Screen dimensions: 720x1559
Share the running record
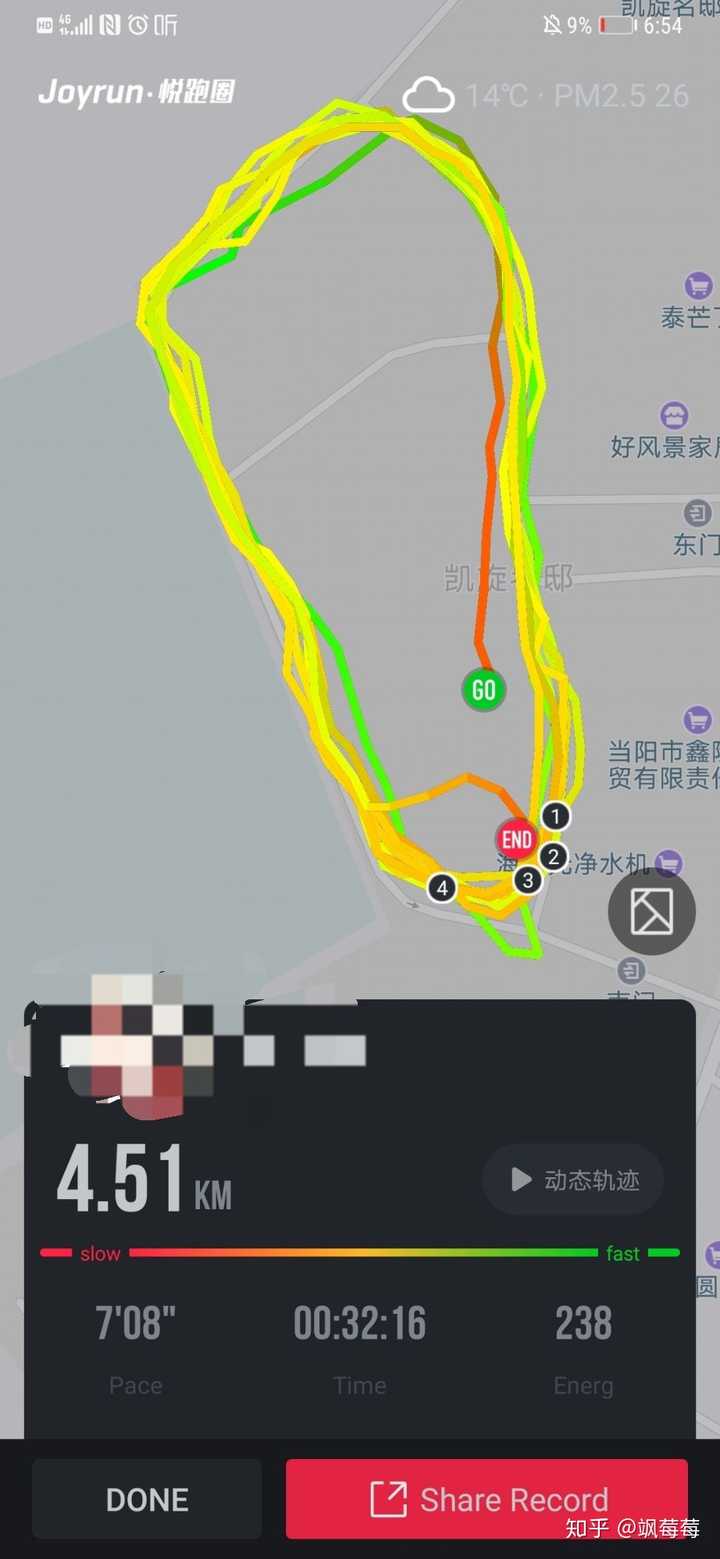point(487,1499)
